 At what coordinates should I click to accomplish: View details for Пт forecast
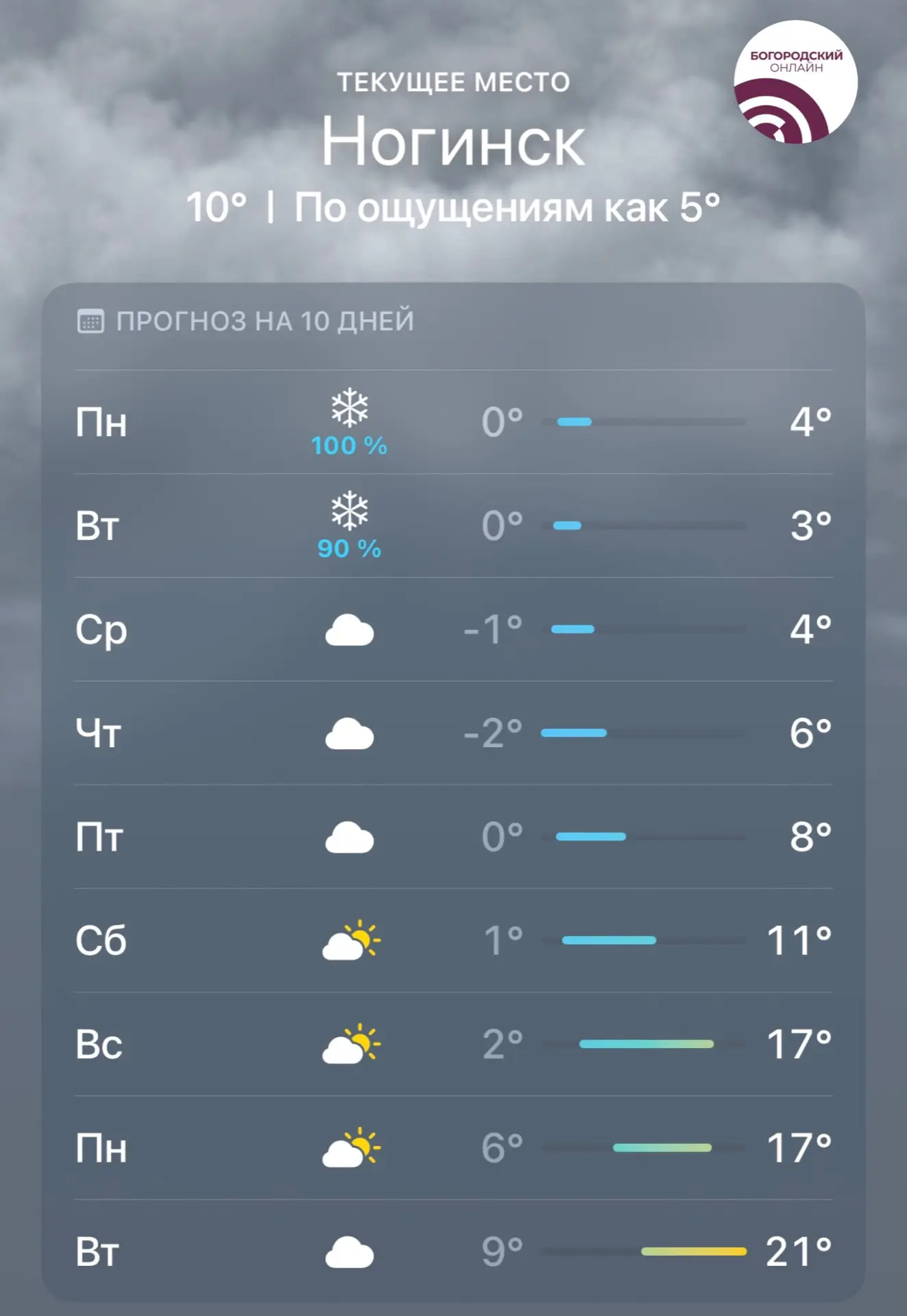click(x=452, y=837)
